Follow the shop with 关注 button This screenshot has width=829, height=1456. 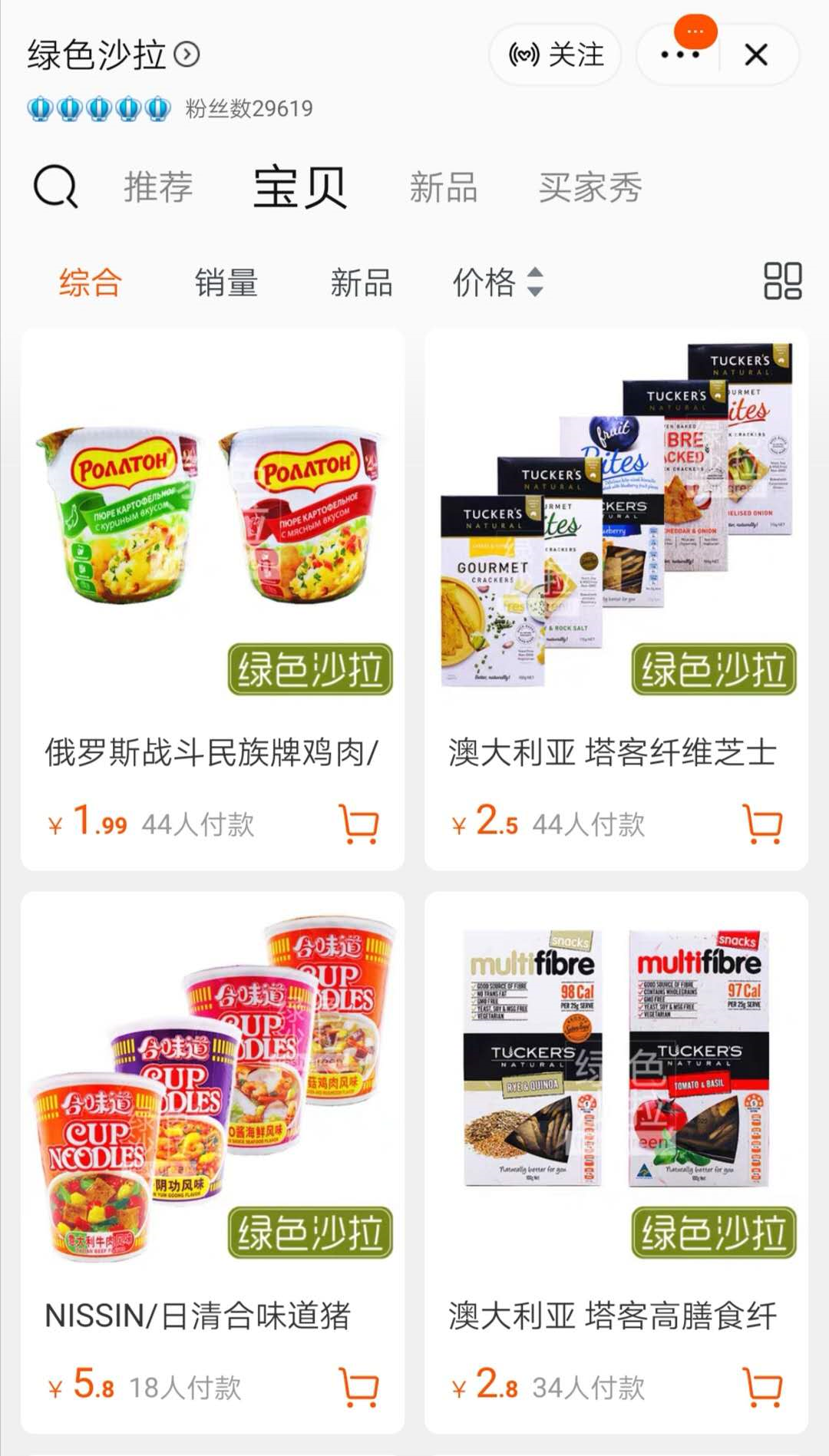click(556, 54)
